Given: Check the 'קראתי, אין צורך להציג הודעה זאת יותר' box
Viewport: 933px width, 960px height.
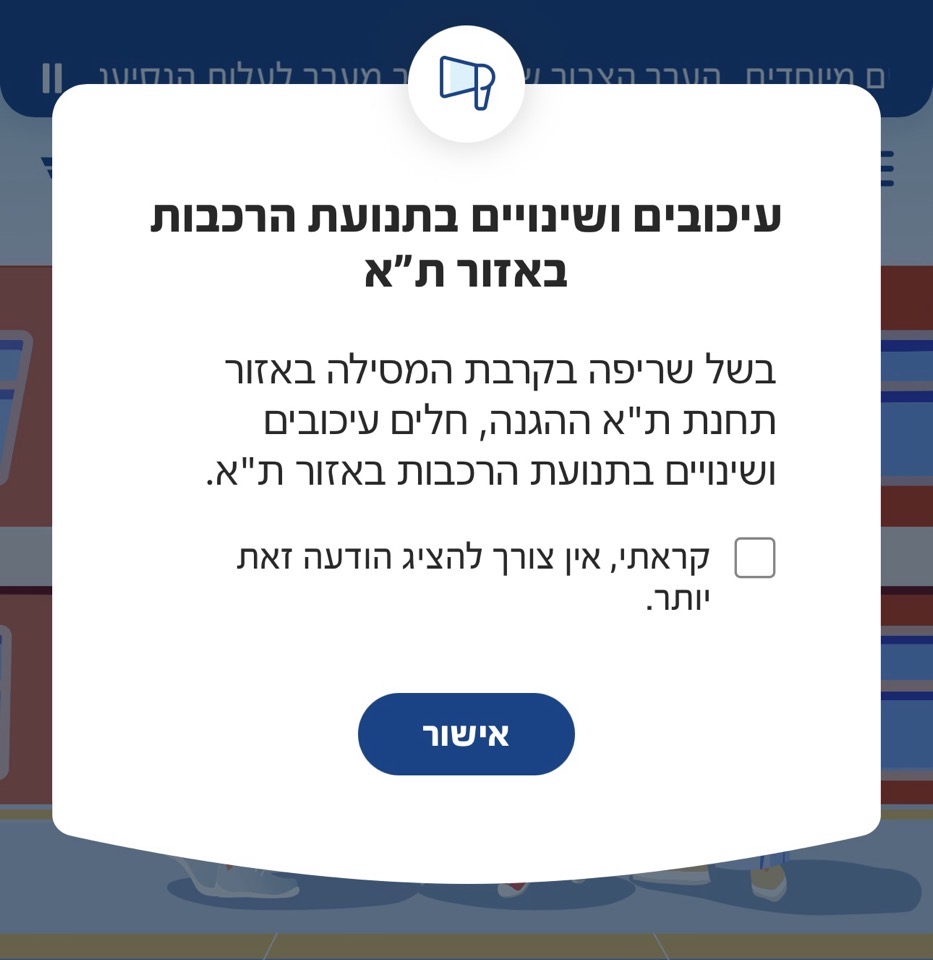Looking at the screenshot, I should [755, 558].
